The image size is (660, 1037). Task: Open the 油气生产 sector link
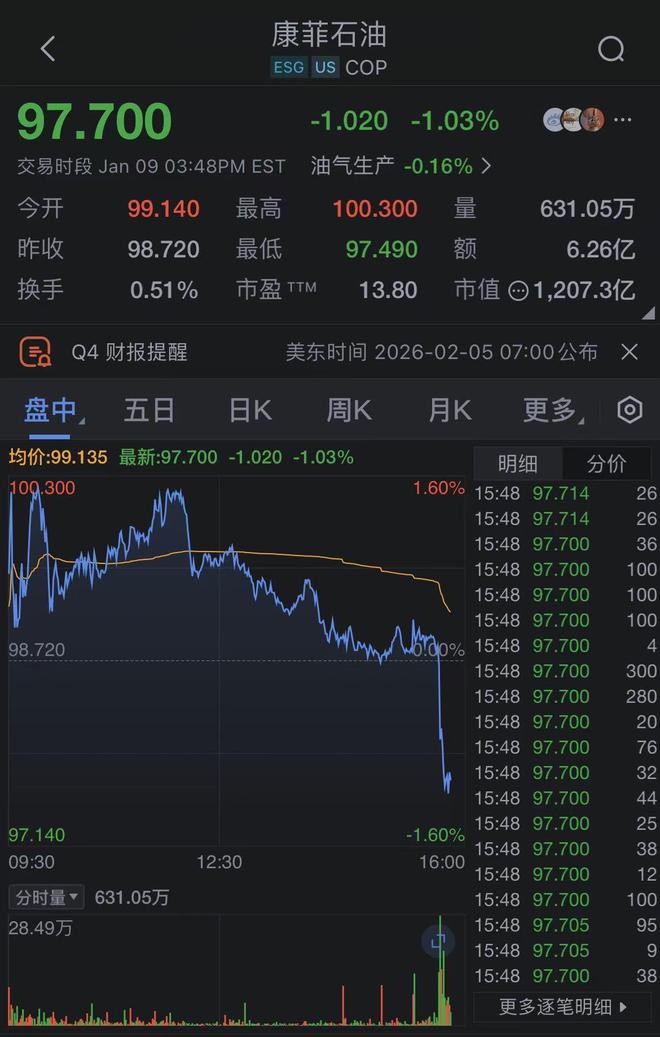coord(400,166)
